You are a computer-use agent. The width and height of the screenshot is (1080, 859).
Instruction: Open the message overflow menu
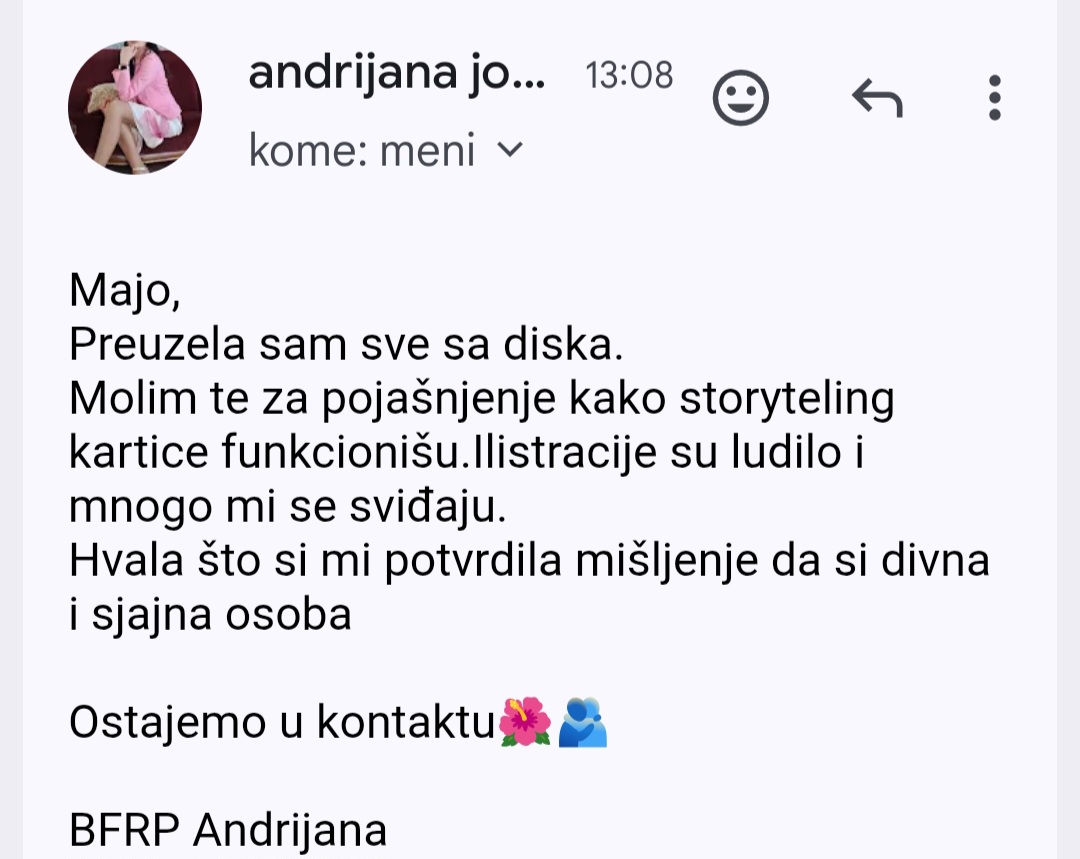[994, 98]
